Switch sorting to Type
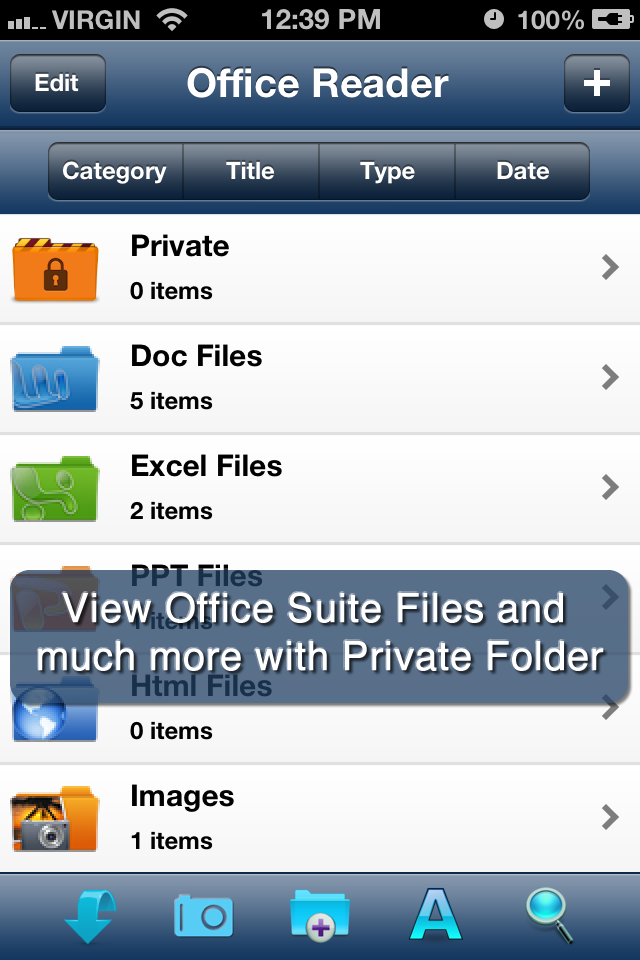Screen dimensions: 640x960 [387, 171]
